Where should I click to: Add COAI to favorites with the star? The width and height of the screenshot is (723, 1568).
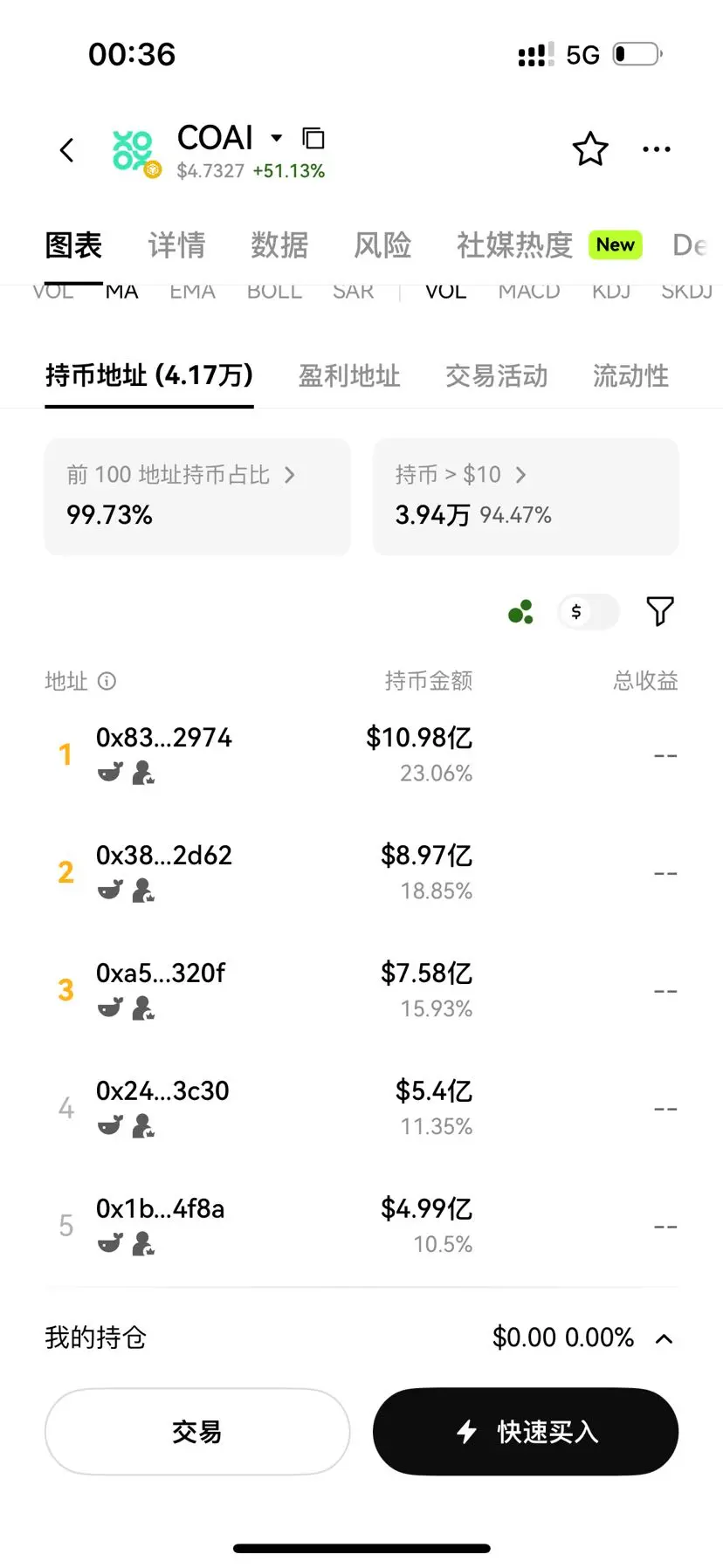pos(590,149)
